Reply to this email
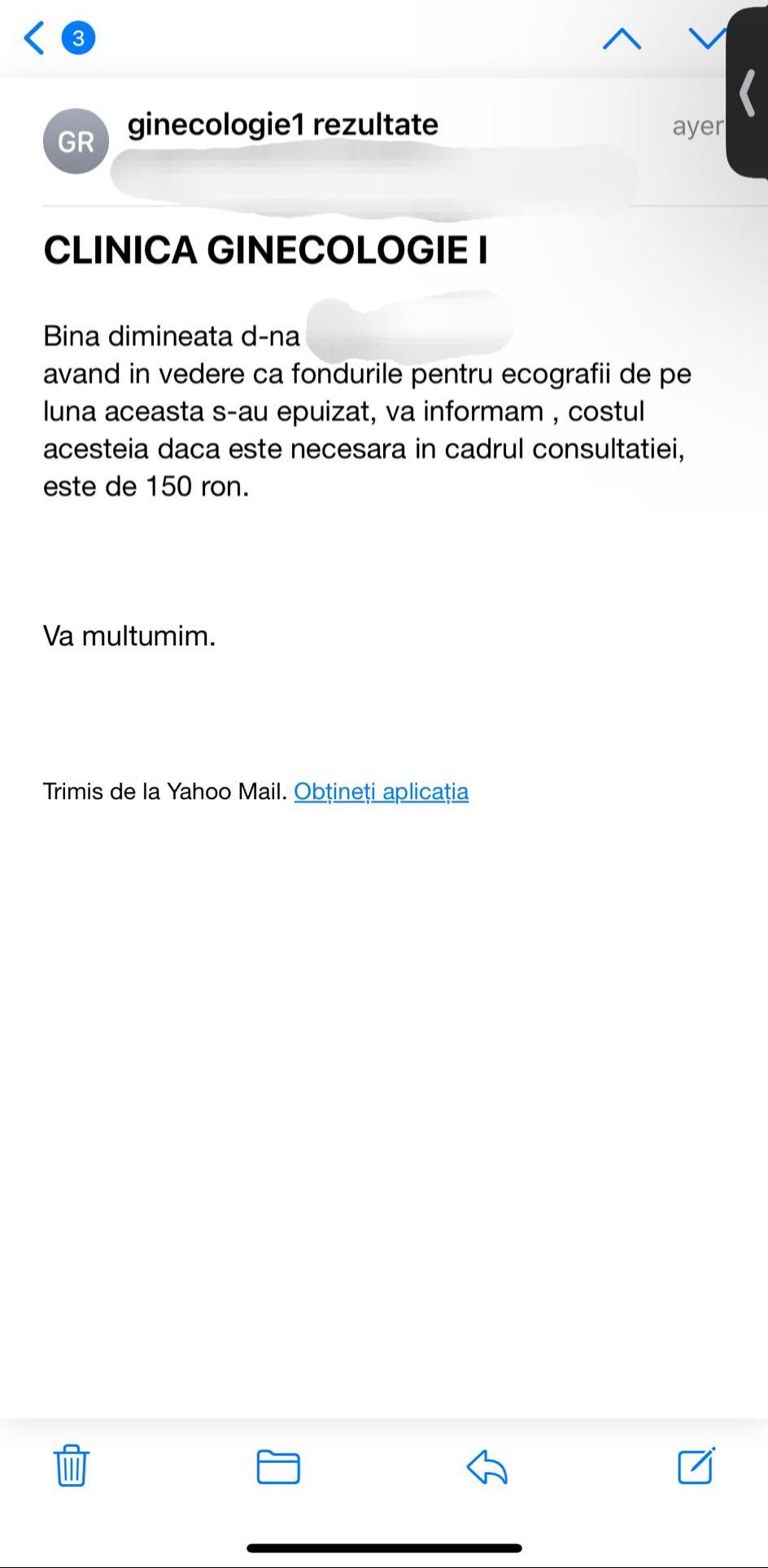The width and height of the screenshot is (768, 1568). [487, 1466]
